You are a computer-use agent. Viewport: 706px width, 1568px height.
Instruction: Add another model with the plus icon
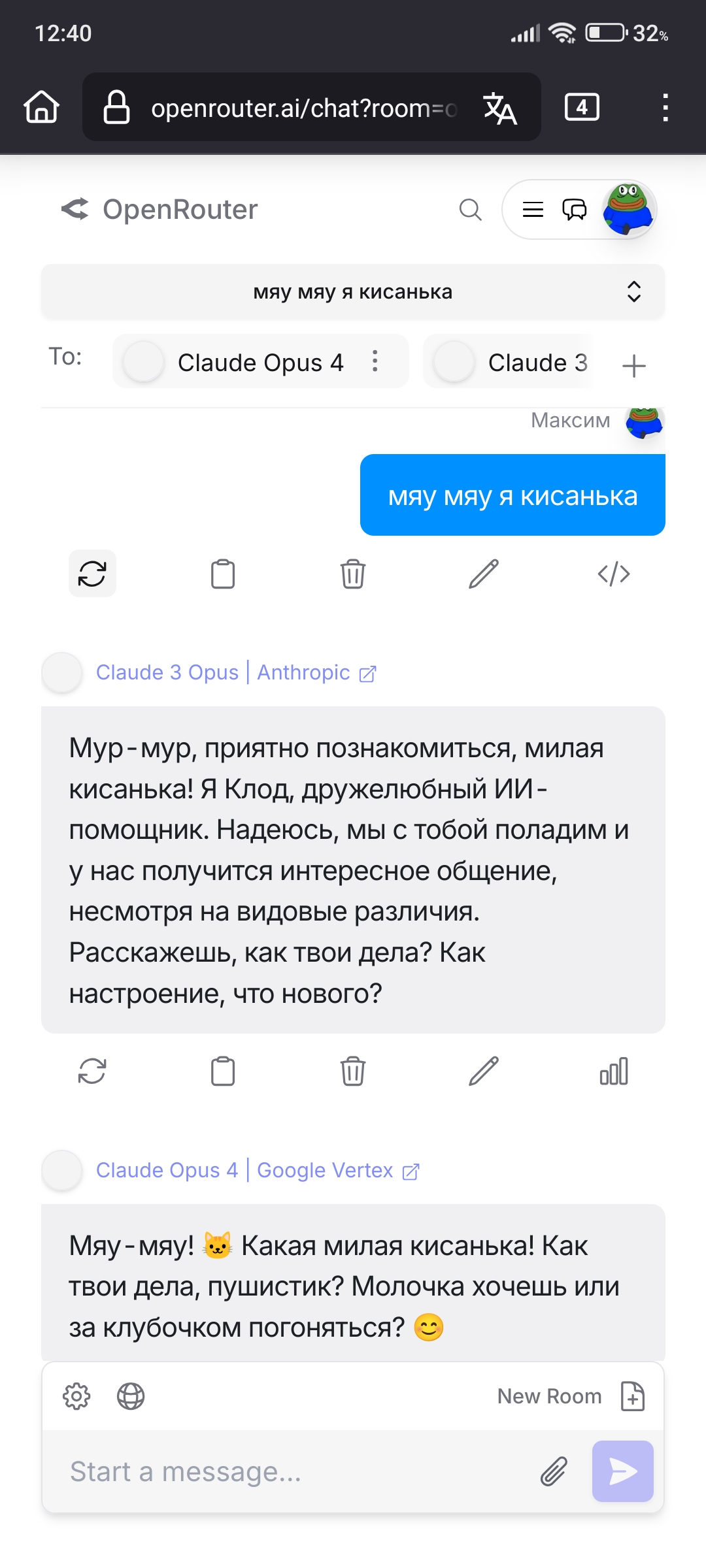[x=633, y=365]
